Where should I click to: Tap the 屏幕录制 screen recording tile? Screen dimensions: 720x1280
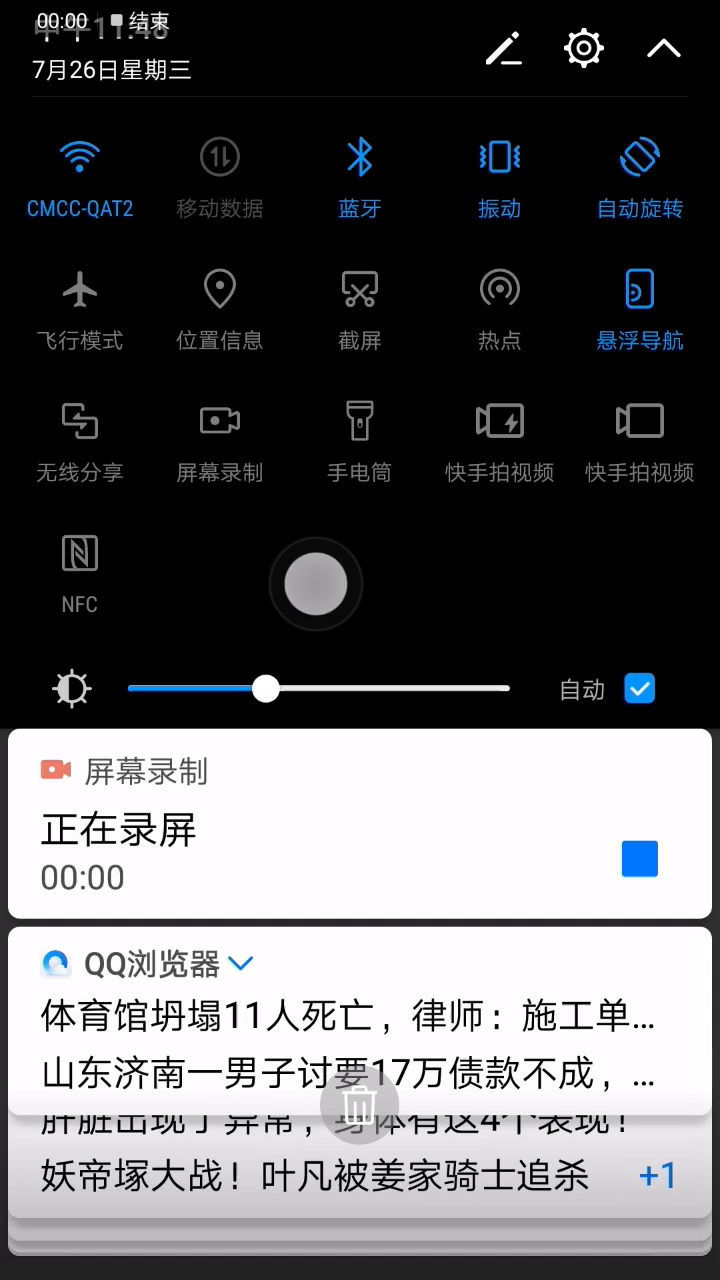pyautogui.click(x=220, y=443)
